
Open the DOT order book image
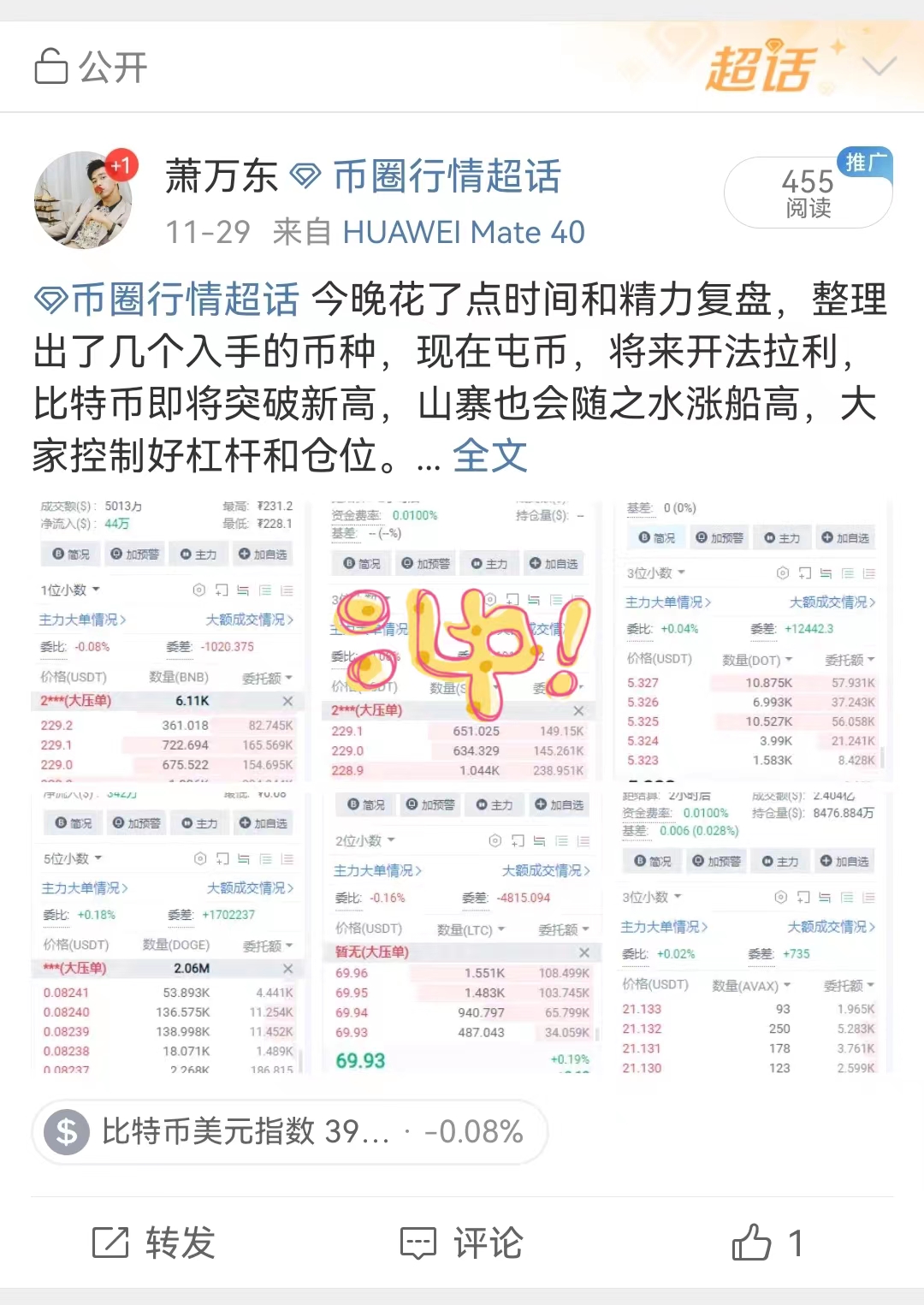752,640
